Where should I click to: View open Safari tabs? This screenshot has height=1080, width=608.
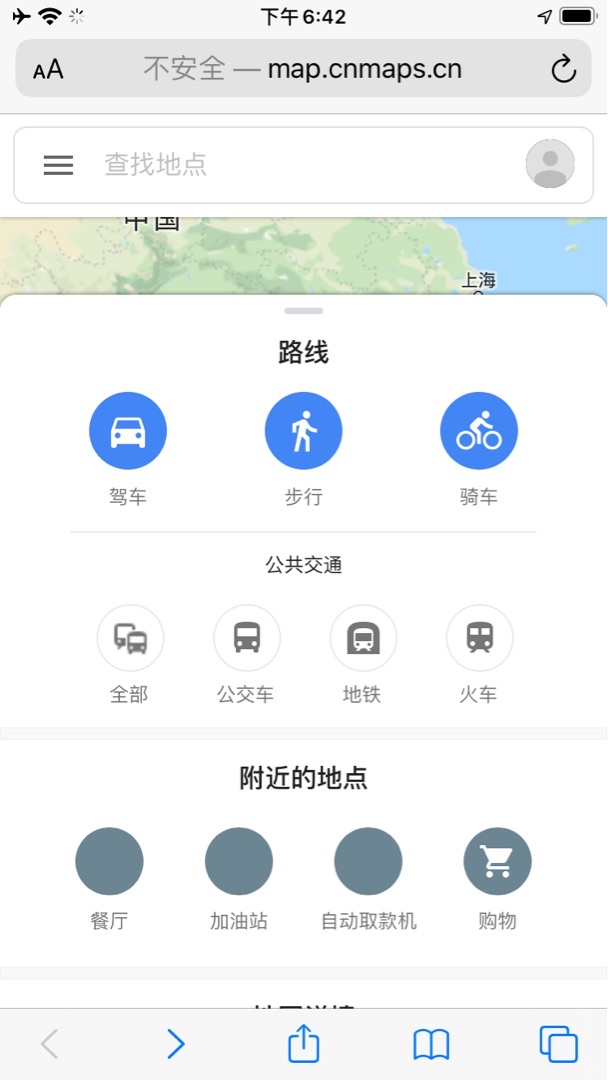coord(558,1044)
